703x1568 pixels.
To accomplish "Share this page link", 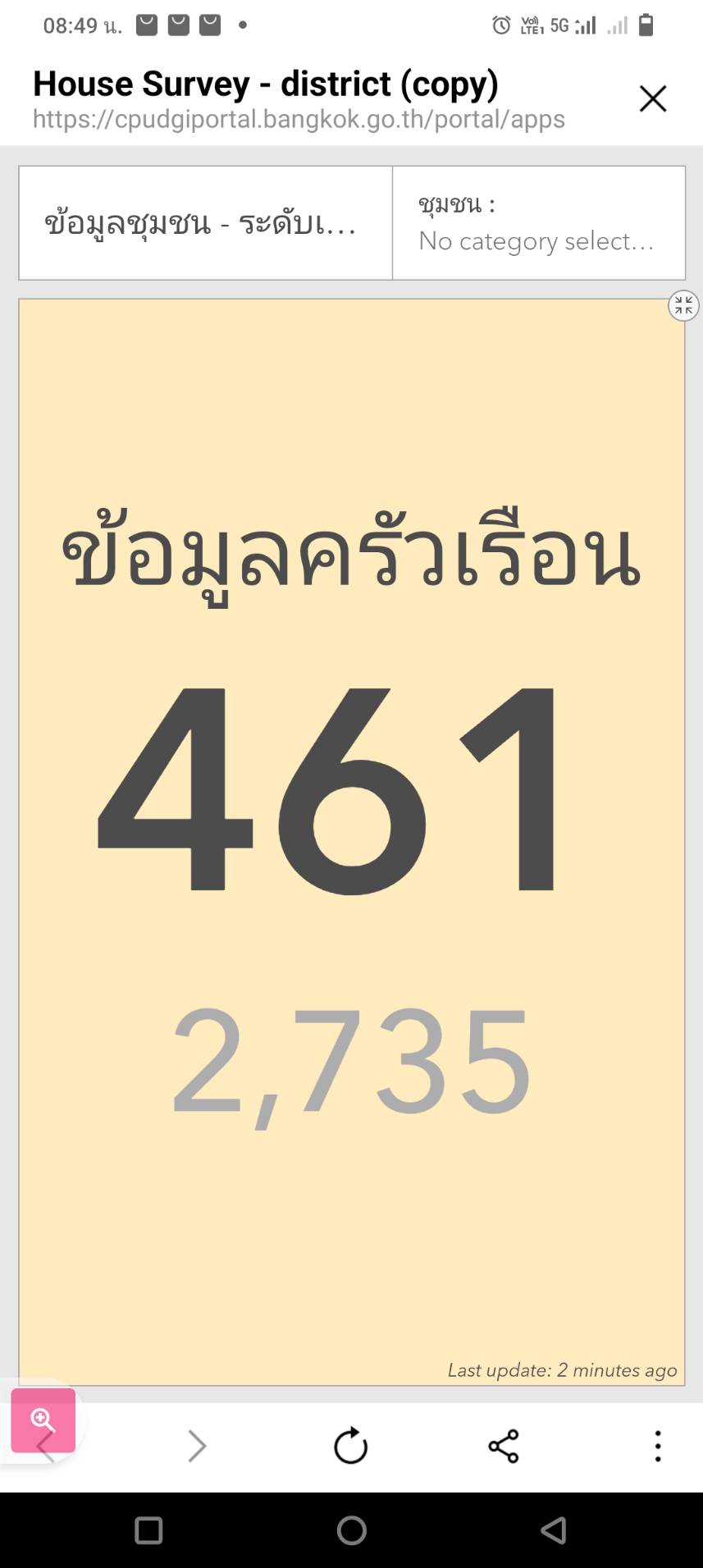I will (504, 1446).
